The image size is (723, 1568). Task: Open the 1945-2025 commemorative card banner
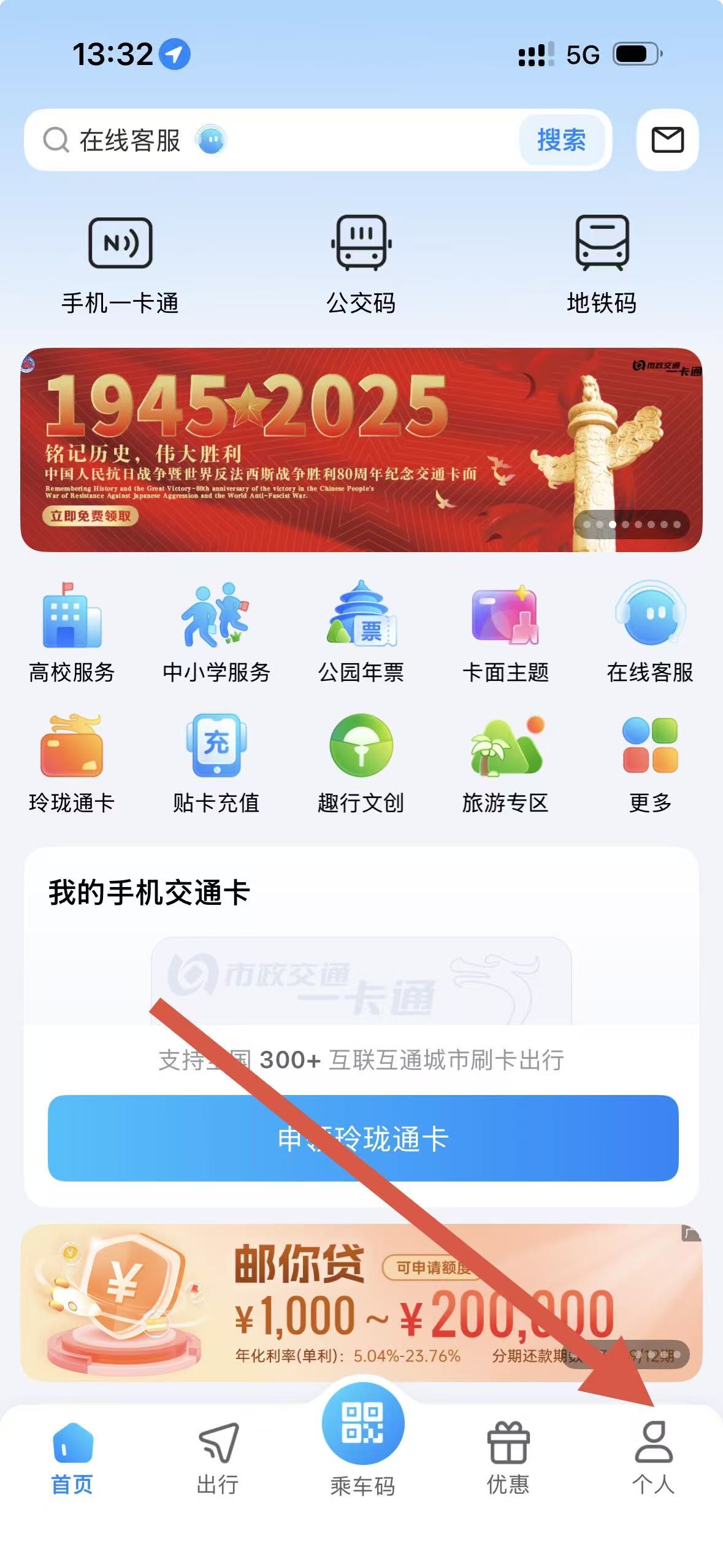(x=361, y=449)
